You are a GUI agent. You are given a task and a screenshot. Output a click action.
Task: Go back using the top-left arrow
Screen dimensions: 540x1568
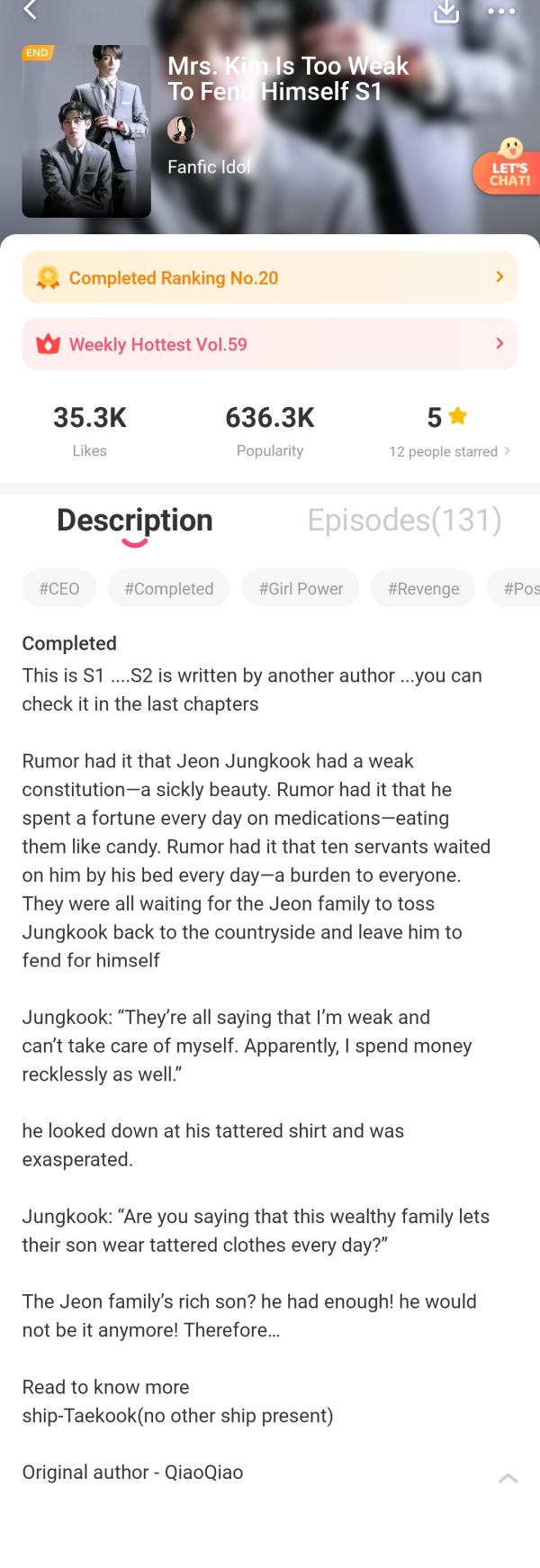(31, 11)
